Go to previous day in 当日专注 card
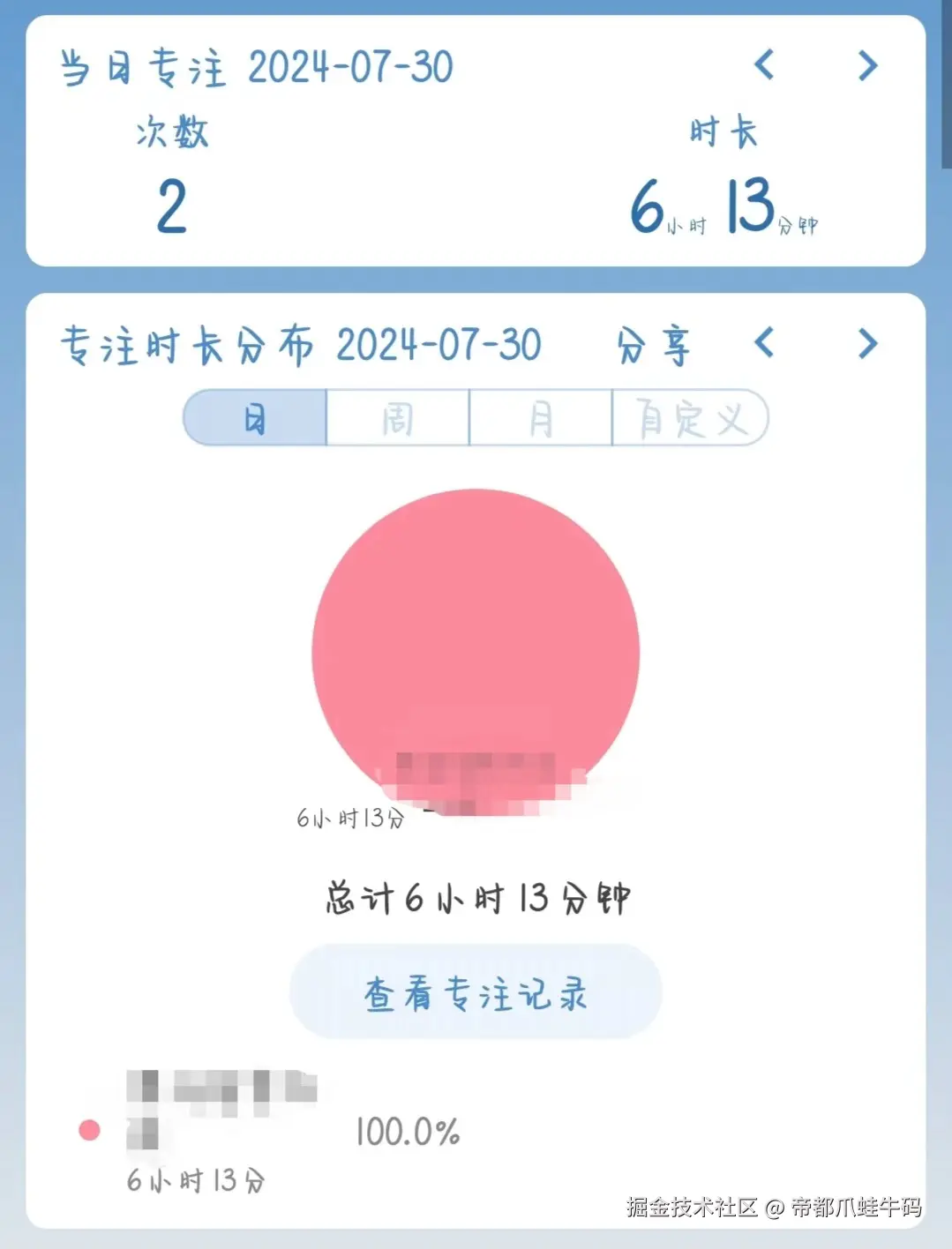Image resolution: width=952 pixels, height=1249 pixels. coord(765,65)
